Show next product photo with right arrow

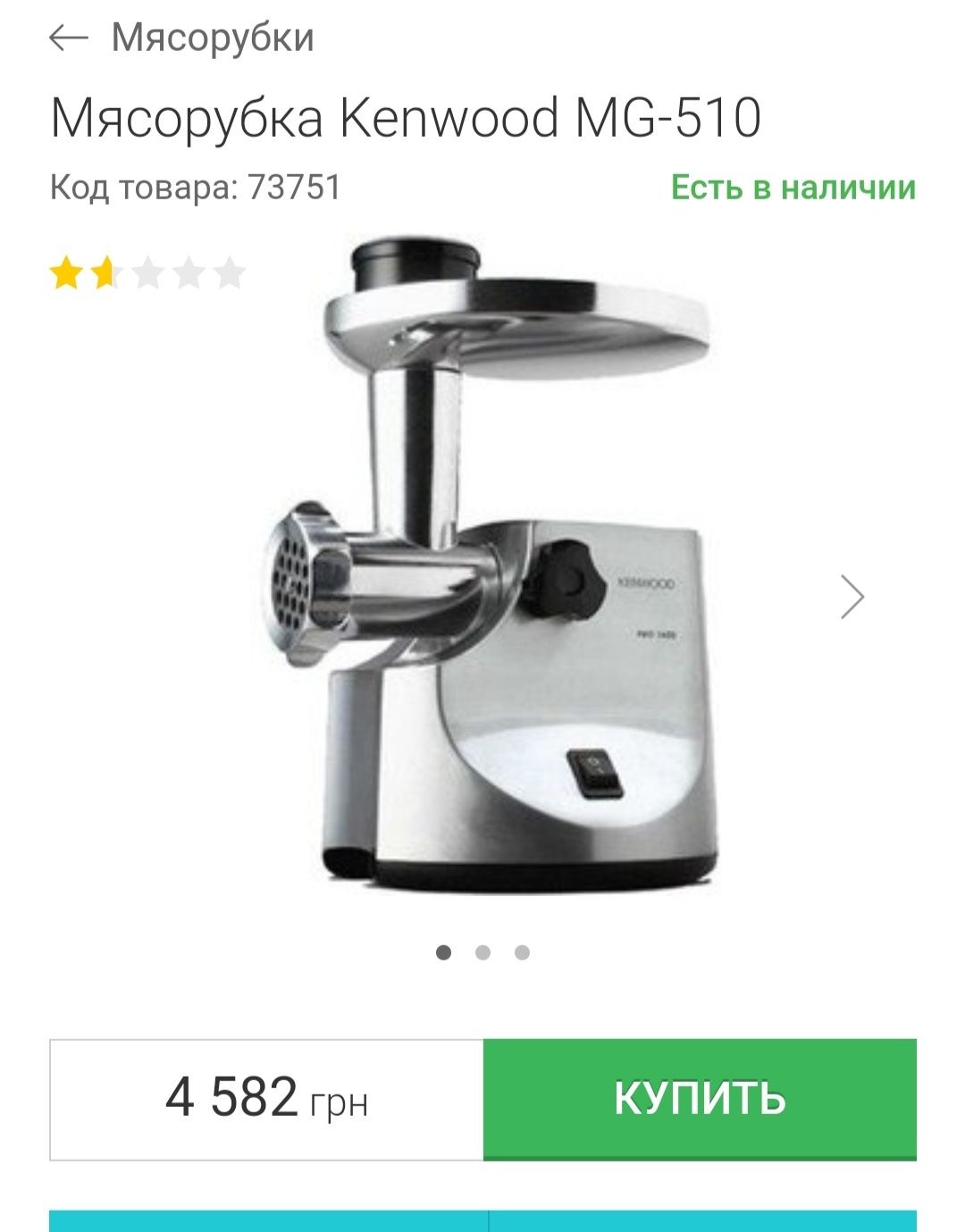[x=852, y=597]
